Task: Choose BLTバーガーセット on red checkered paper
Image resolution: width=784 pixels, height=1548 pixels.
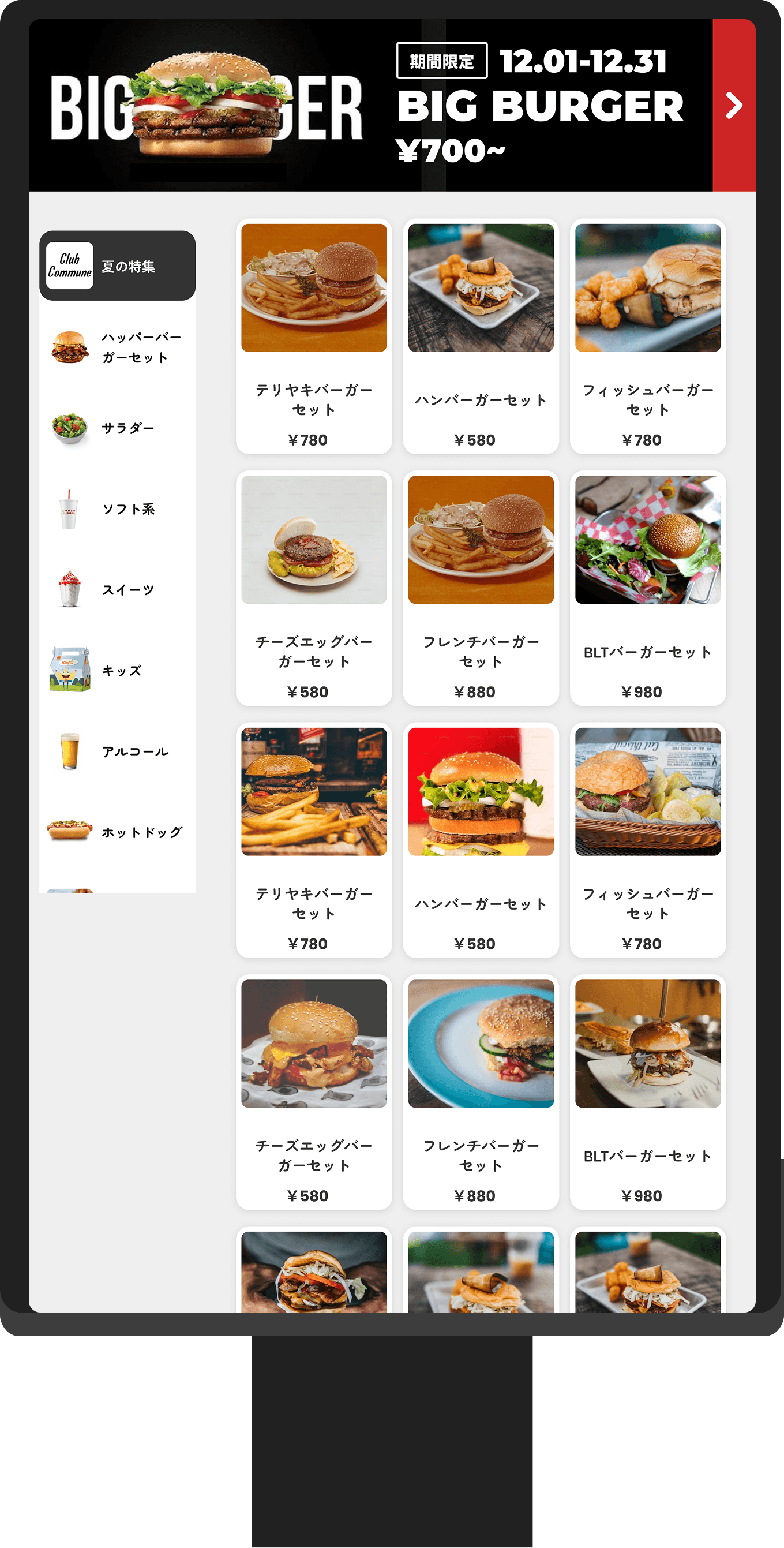Action: pyautogui.click(x=648, y=588)
